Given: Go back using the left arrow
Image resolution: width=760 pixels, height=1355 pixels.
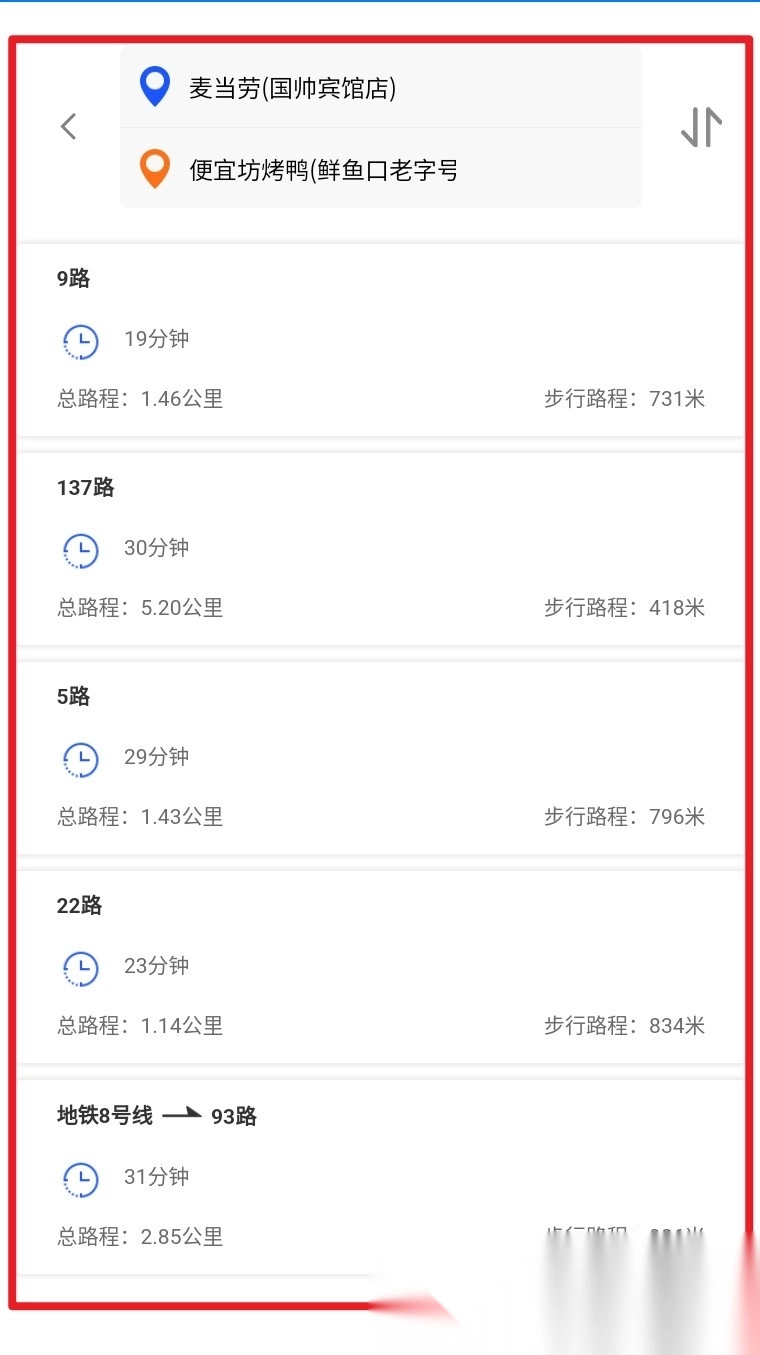Looking at the screenshot, I should tap(68, 127).
